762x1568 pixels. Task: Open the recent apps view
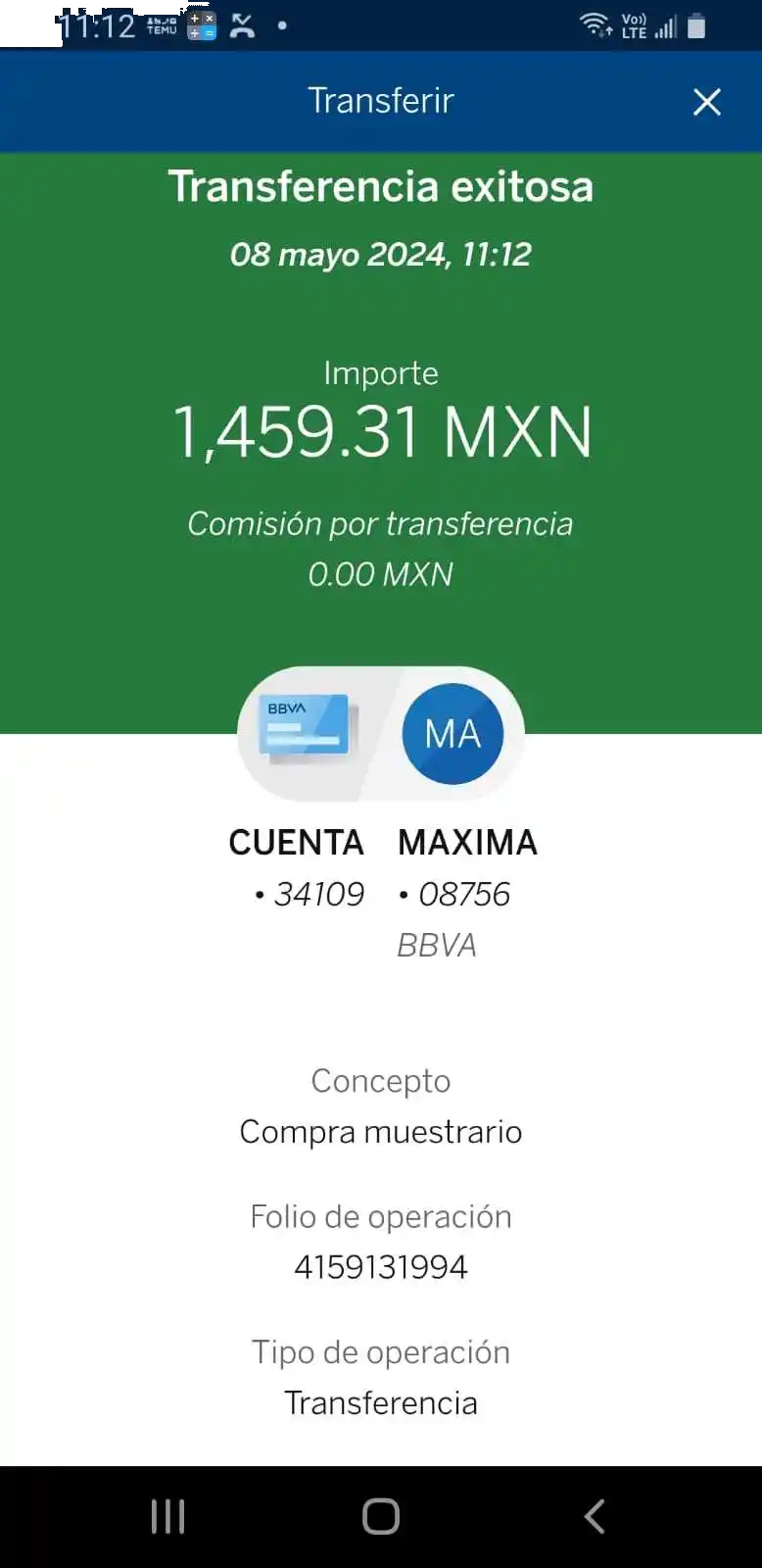coord(167,1516)
